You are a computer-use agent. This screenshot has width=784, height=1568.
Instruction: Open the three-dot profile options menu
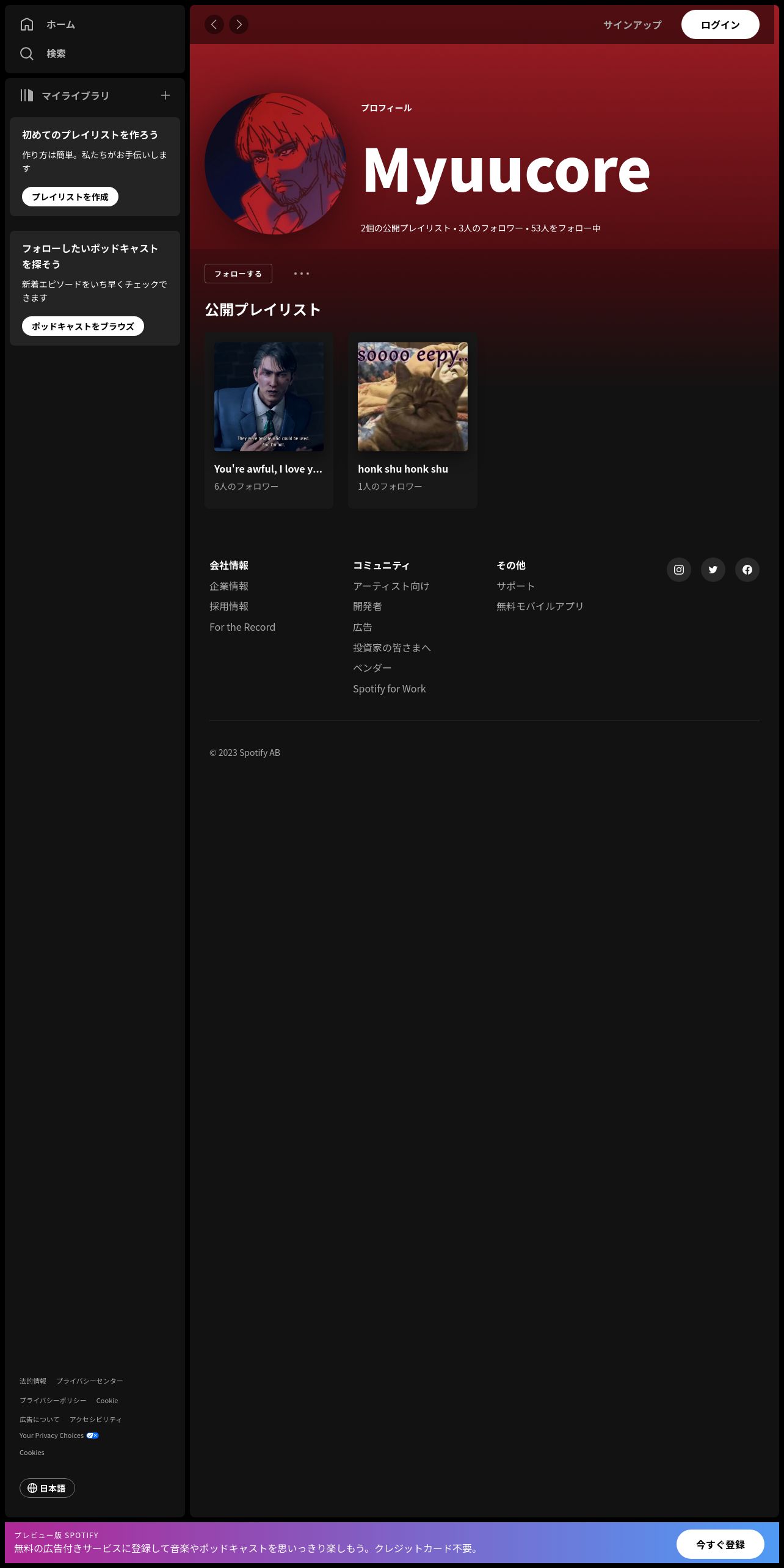pos(302,274)
